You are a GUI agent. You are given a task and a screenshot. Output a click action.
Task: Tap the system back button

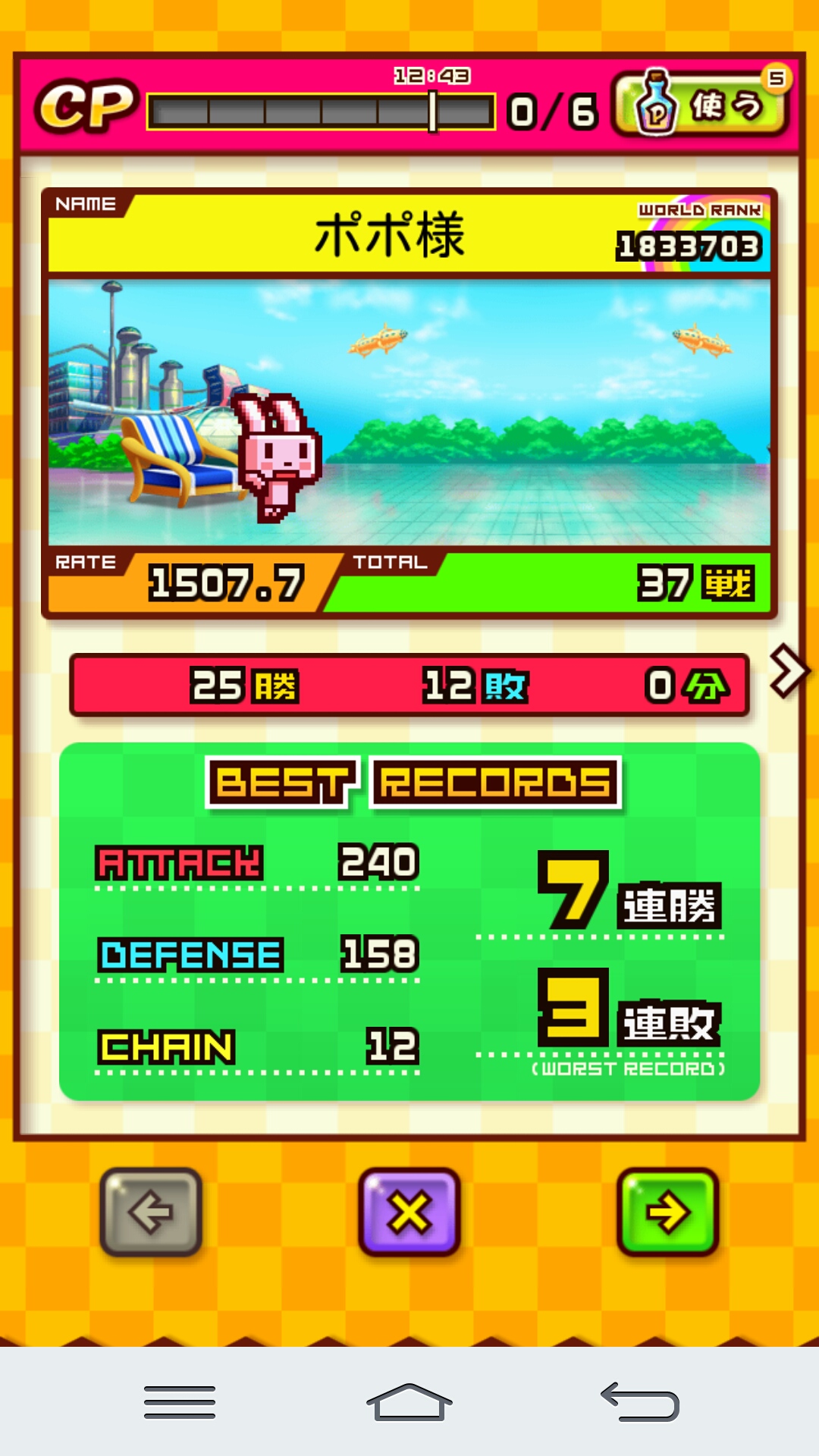[639, 1402]
